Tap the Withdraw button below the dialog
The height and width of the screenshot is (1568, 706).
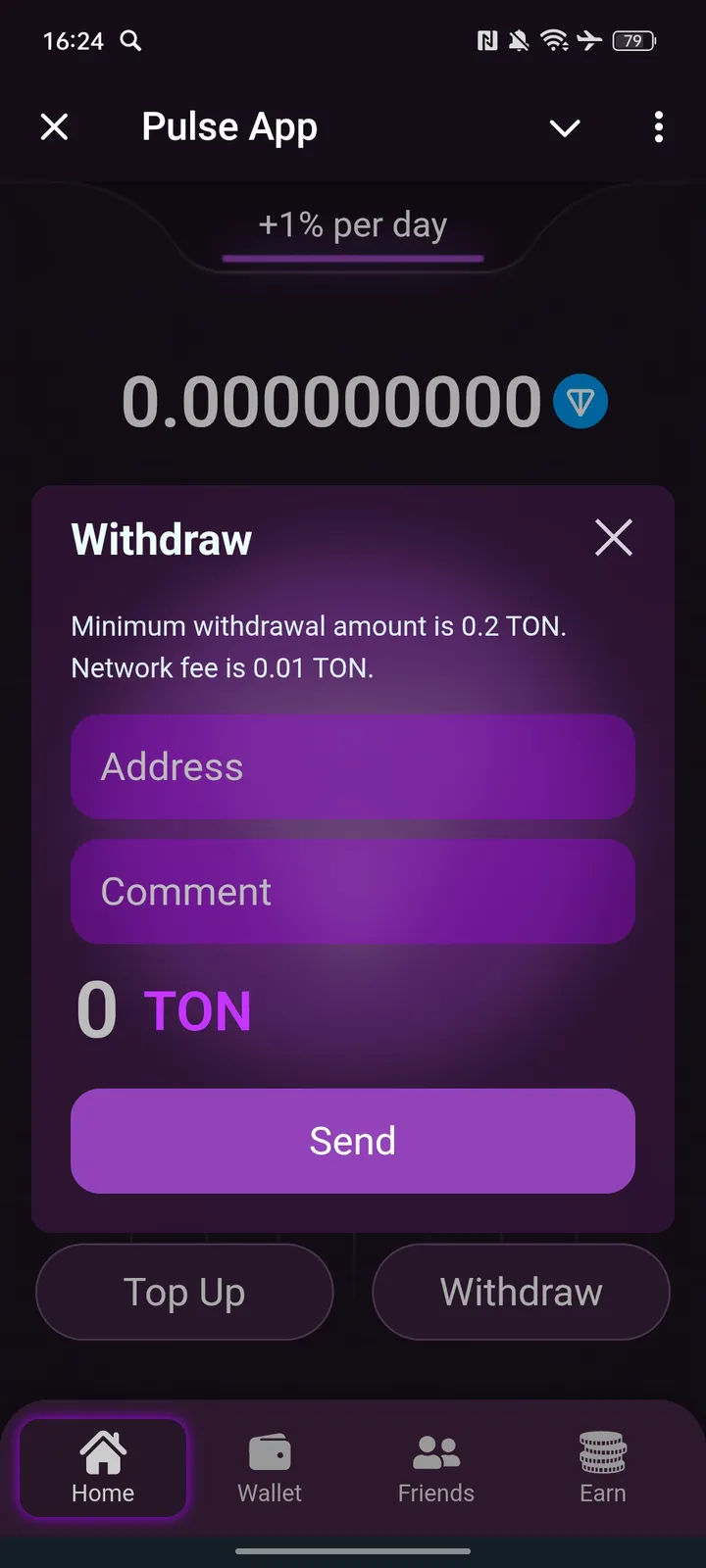521,1292
